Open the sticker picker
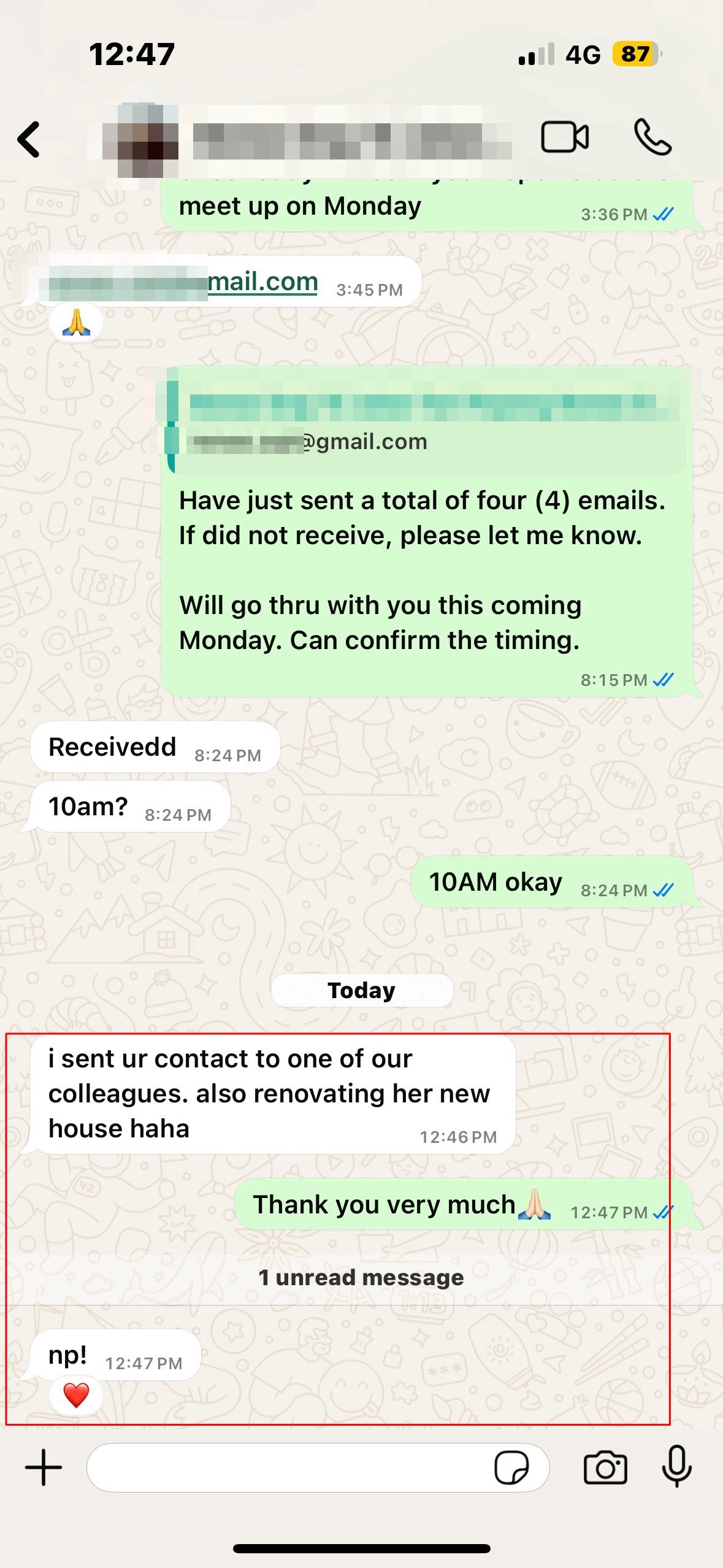 (x=511, y=1467)
